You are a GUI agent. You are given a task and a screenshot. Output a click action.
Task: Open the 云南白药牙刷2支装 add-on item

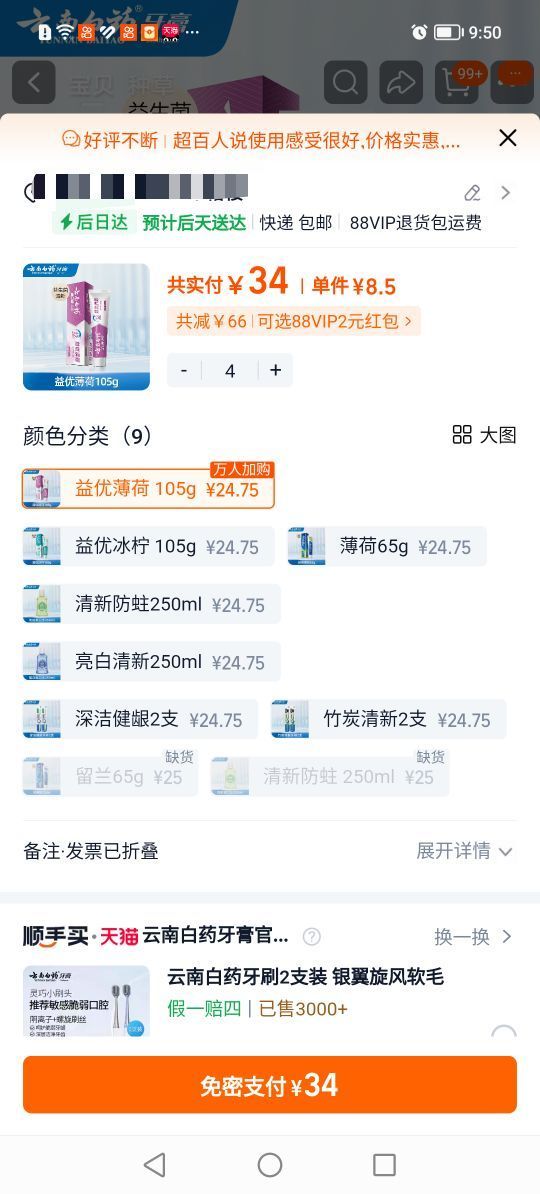(x=305, y=976)
